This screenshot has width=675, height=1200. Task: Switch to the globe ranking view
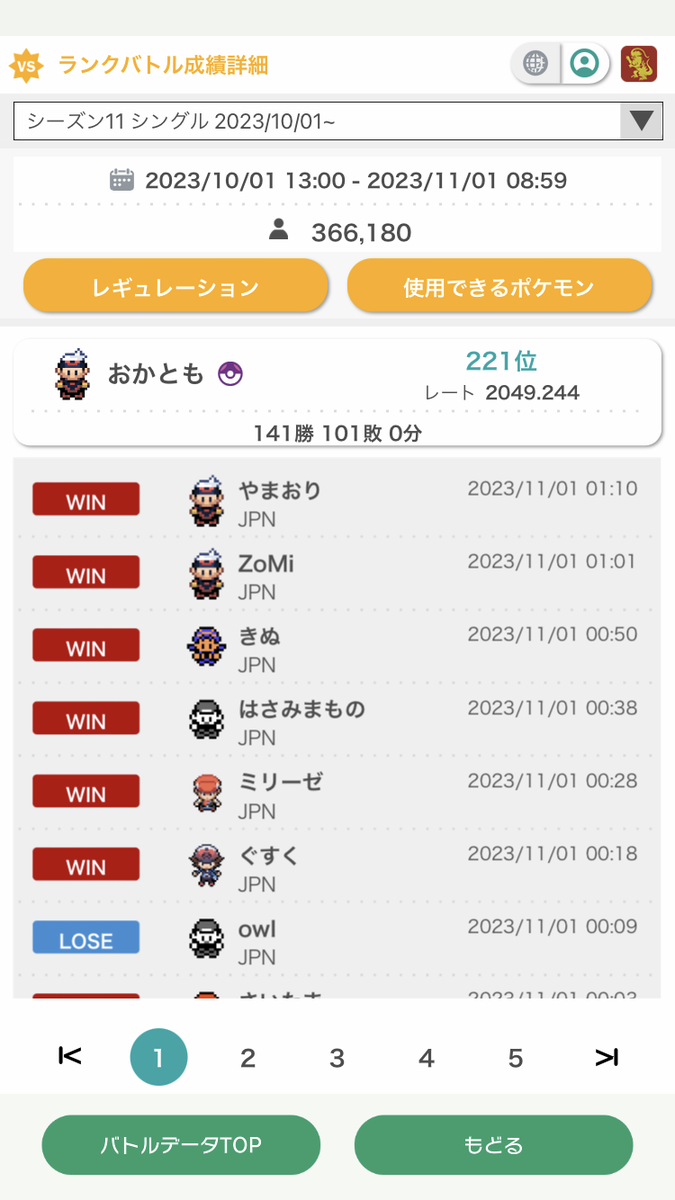click(x=536, y=64)
